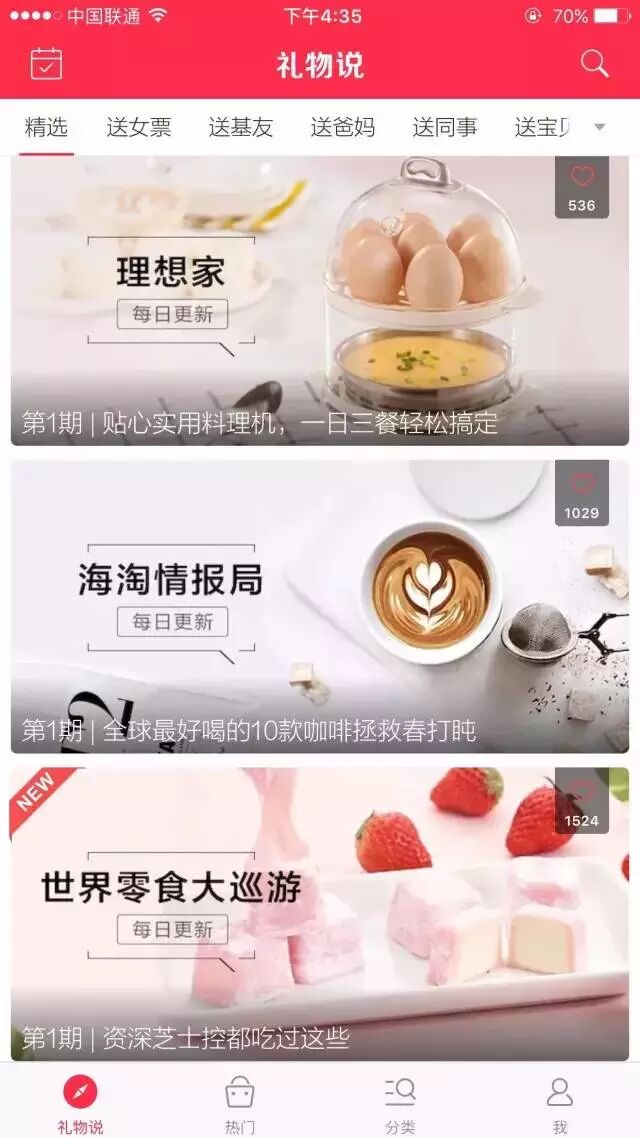
Task: Like the 海淘情报局 article with 1029 likes
Action: (581, 493)
